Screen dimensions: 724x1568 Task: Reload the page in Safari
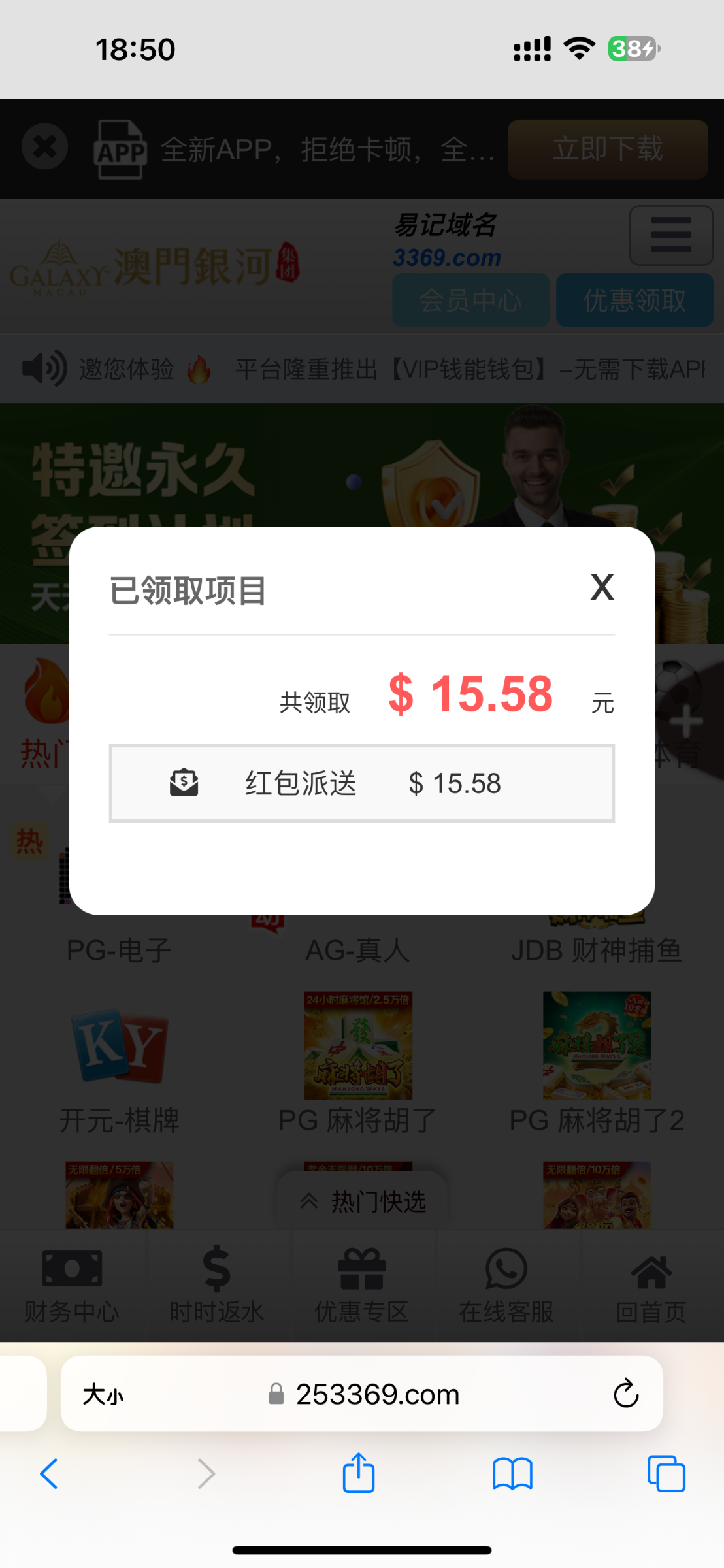(625, 1394)
